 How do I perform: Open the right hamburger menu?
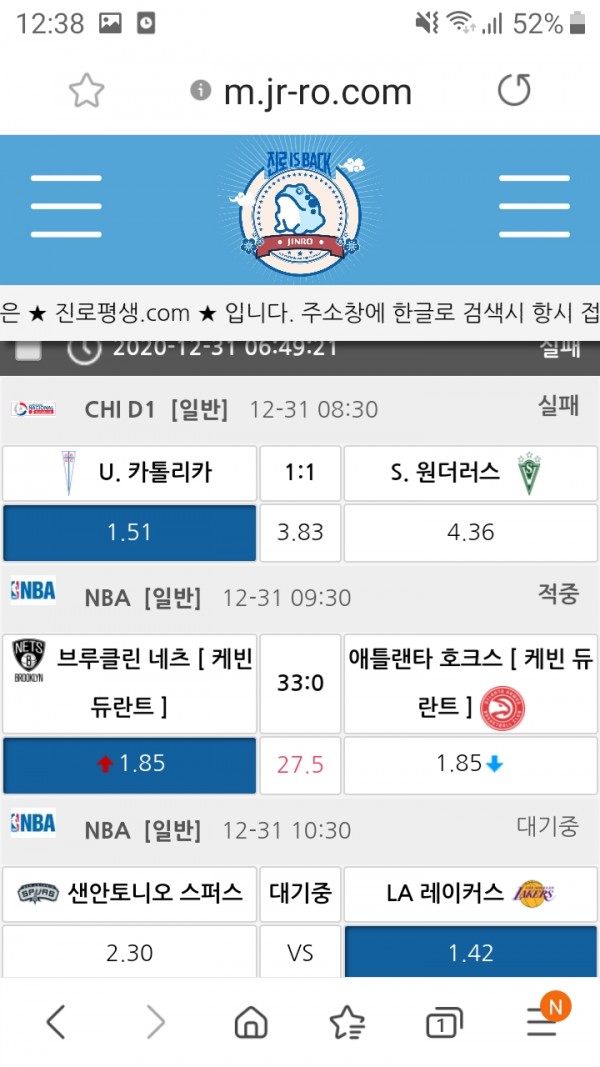pos(534,206)
